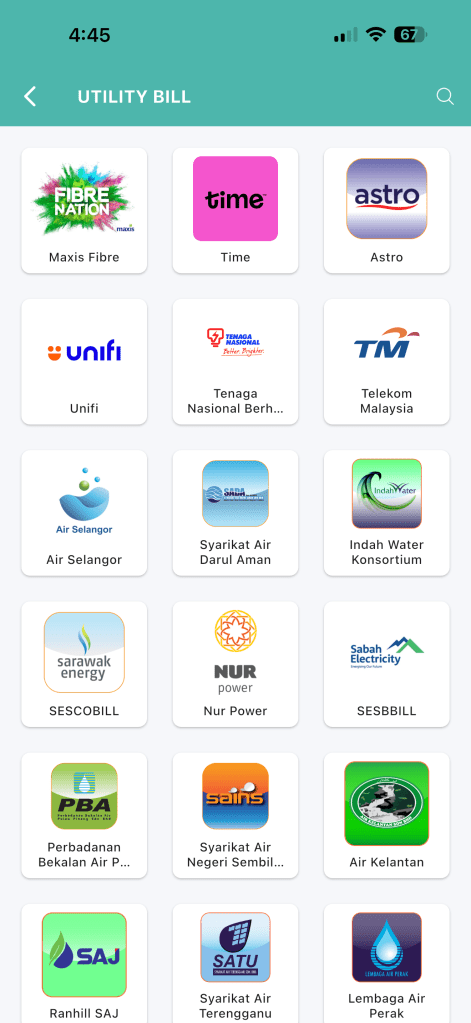
Task: Open SESBBILL Sabah Electricity tile
Action: (x=387, y=665)
